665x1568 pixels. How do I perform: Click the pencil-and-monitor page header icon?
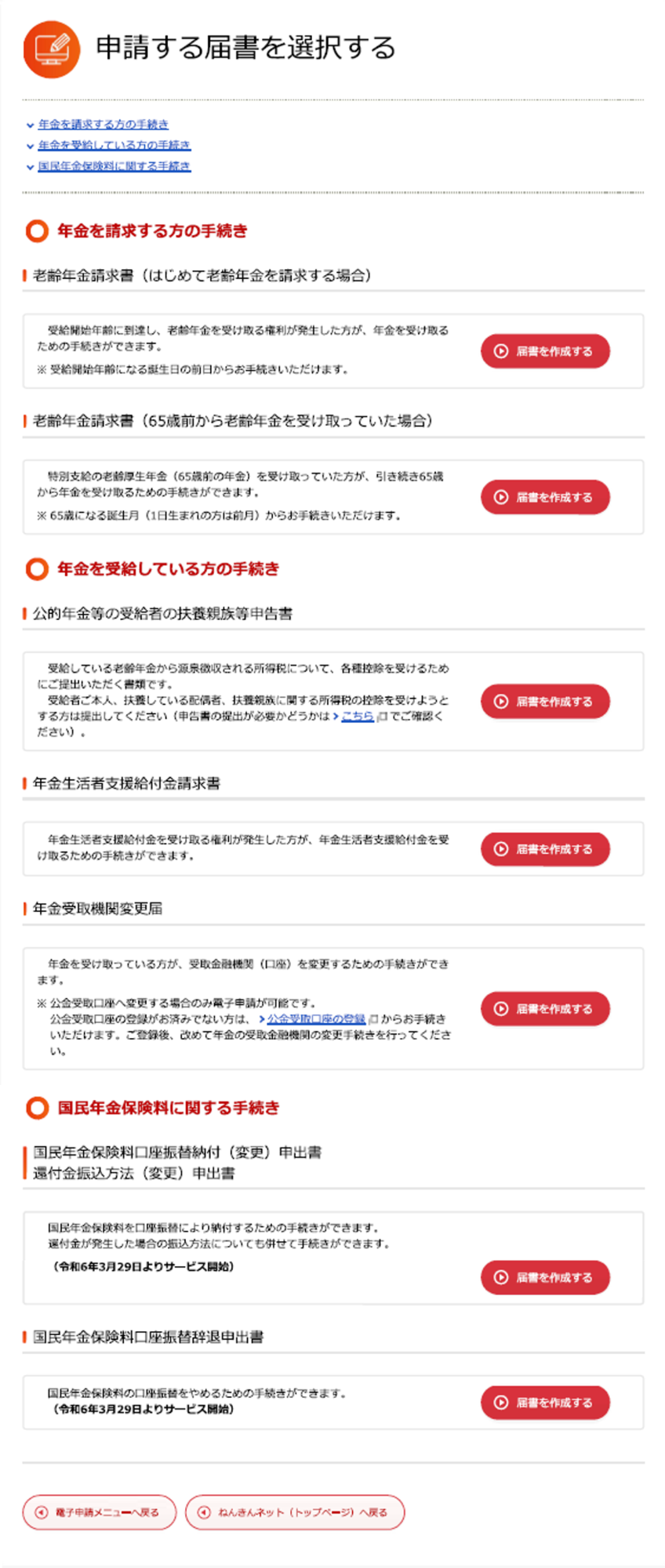coord(52,49)
